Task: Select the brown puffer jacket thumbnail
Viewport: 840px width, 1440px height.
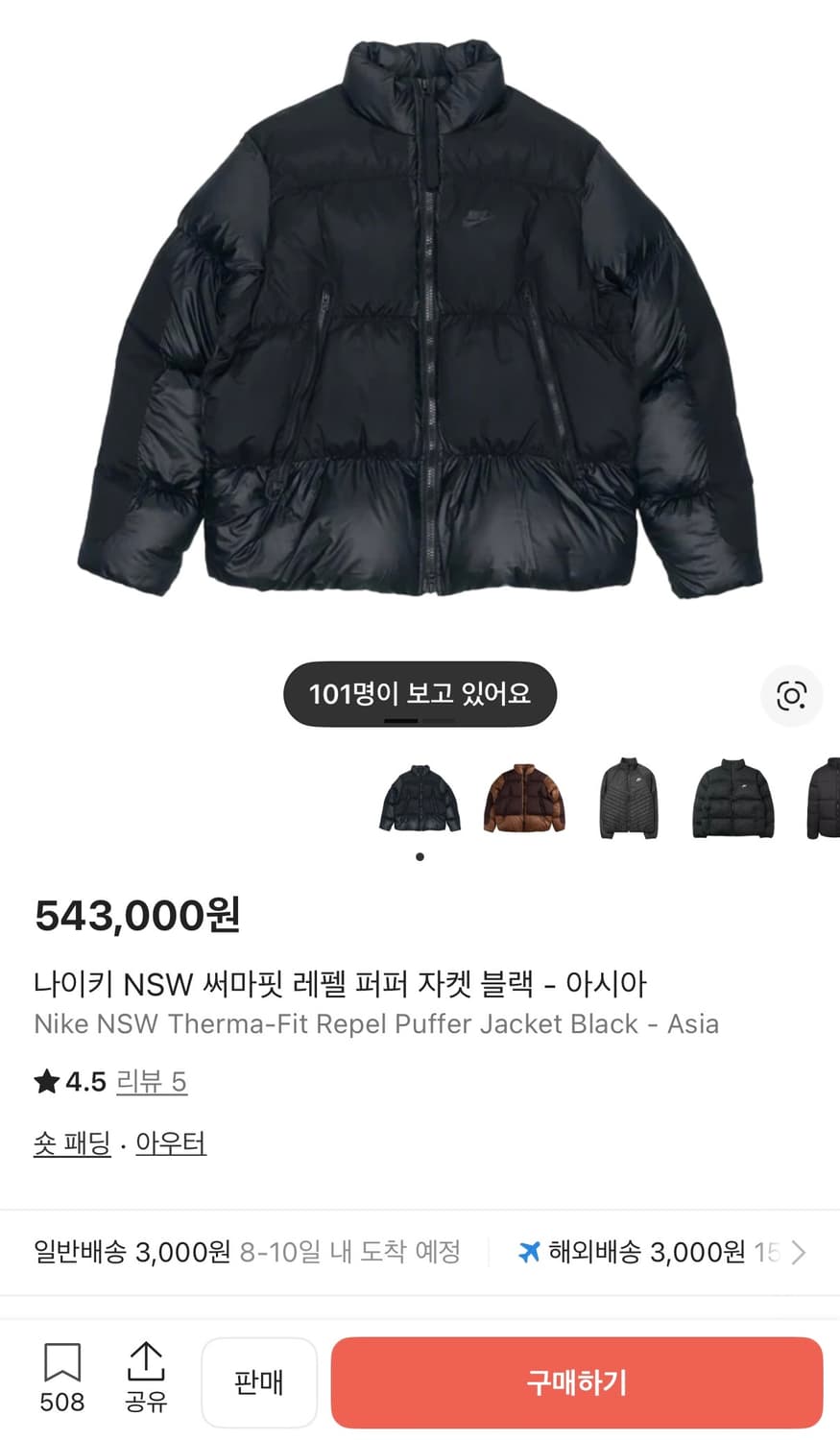Action: point(524,800)
